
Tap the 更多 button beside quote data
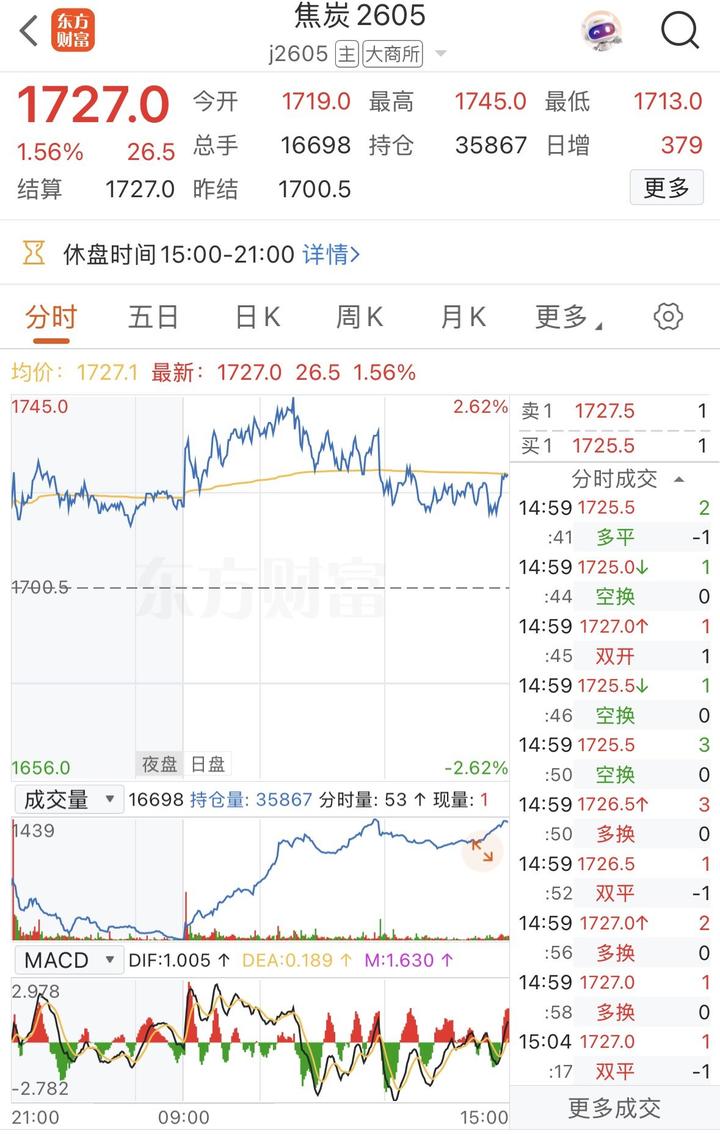[666, 187]
